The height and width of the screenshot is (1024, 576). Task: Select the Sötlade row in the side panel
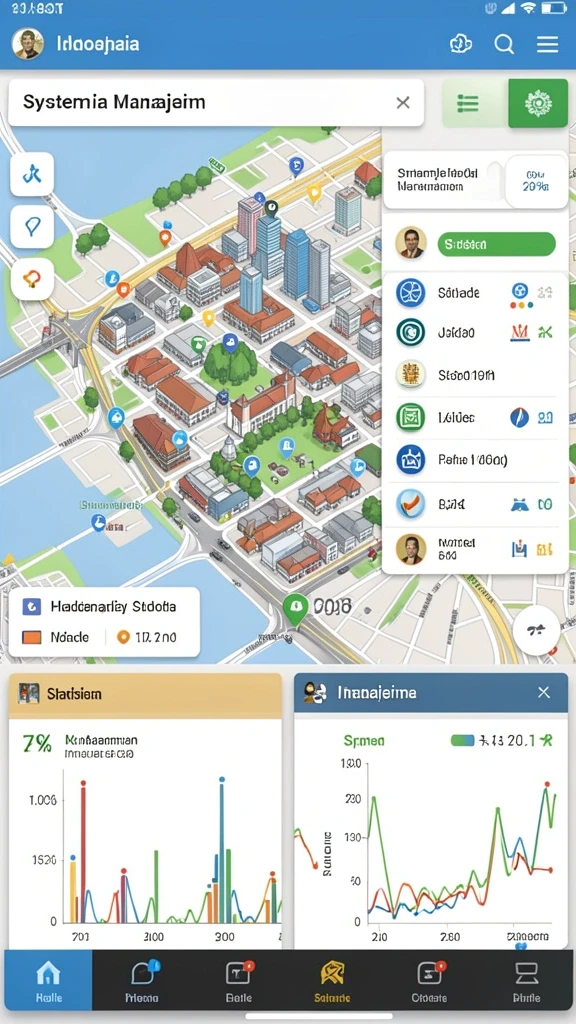(x=475, y=293)
